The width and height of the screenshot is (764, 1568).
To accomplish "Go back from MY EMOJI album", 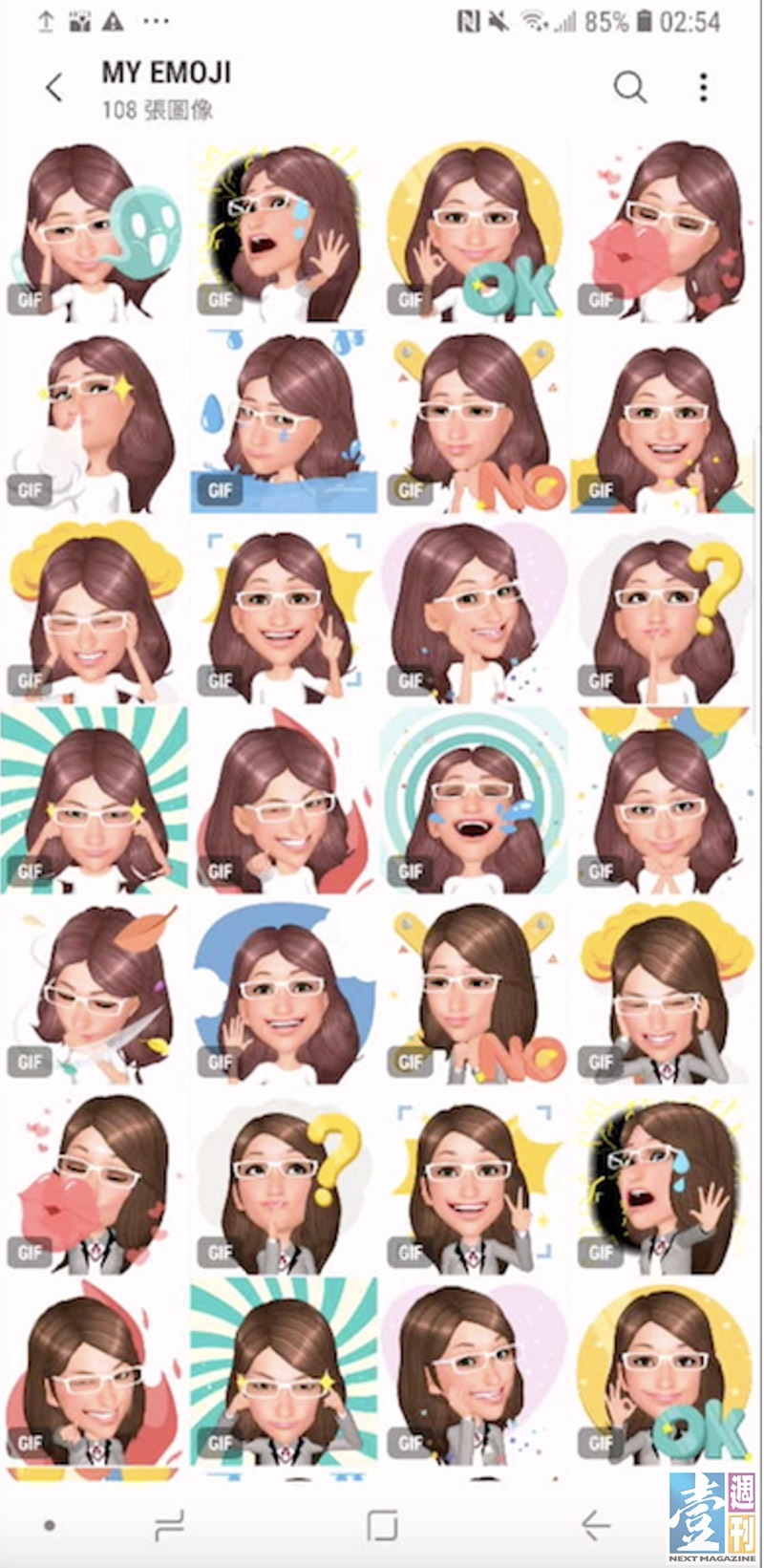I will click(53, 88).
